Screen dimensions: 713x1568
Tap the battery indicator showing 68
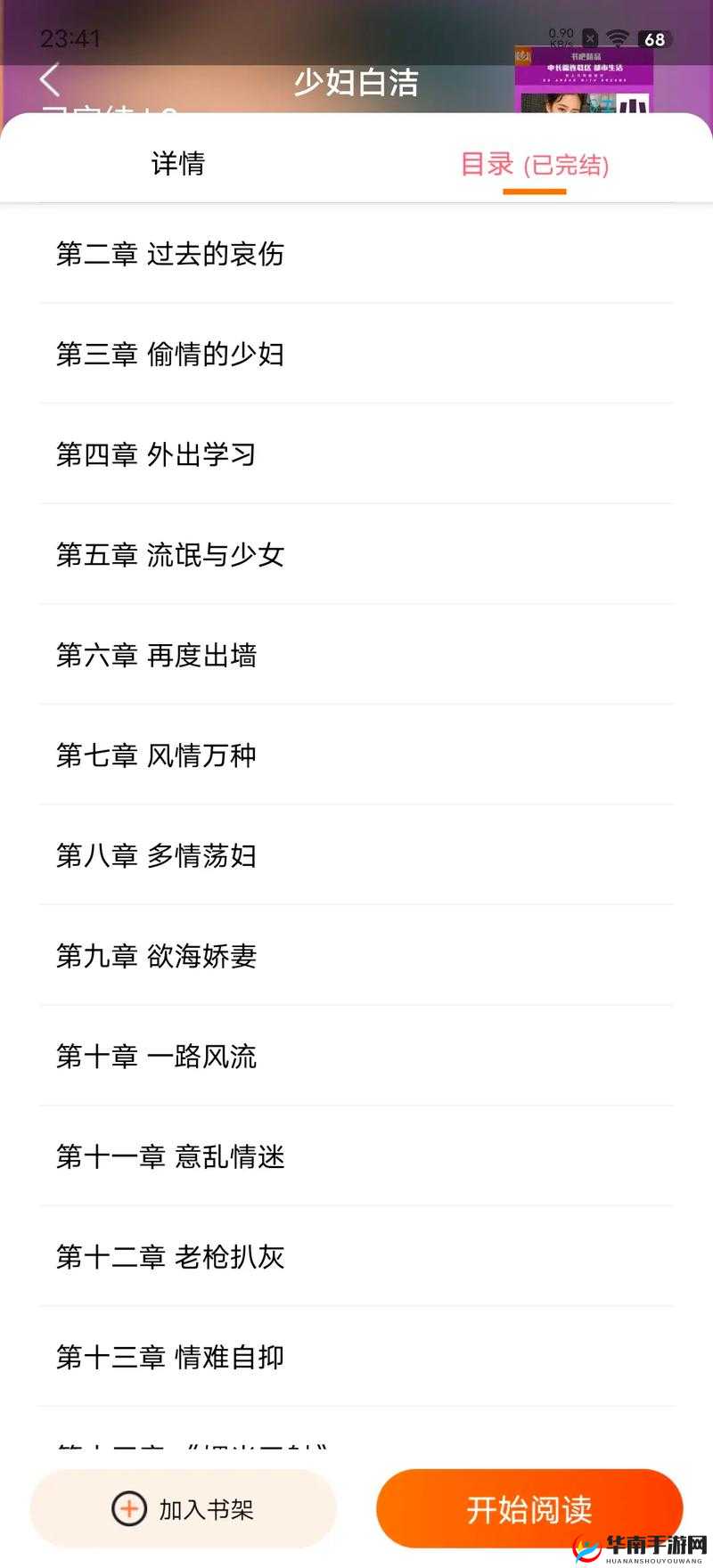pyautogui.click(x=654, y=38)
